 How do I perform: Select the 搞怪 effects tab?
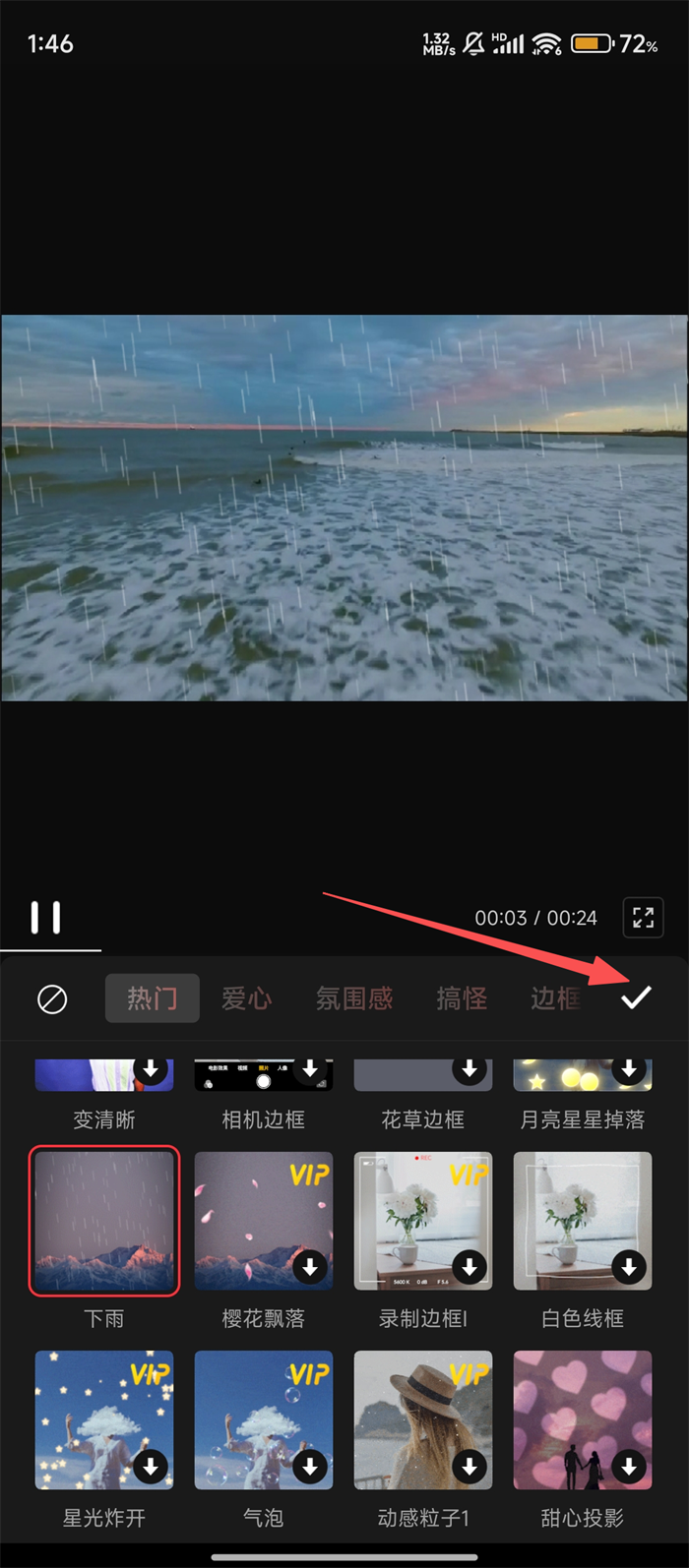click(462, 998)
